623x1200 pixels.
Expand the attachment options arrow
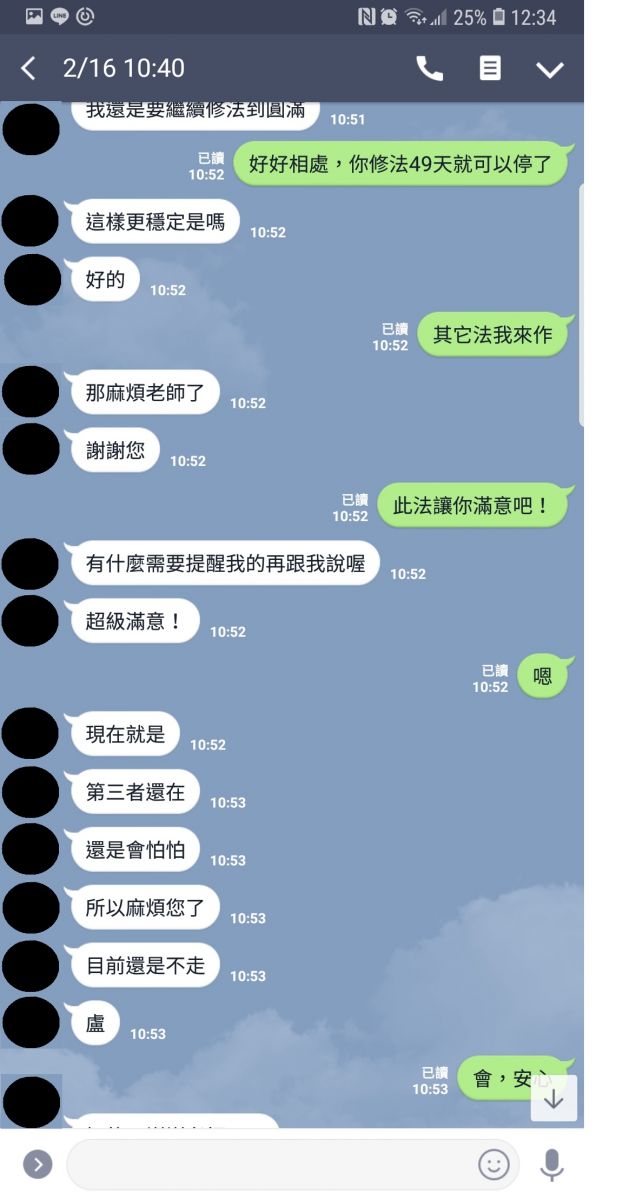pos(37,1164)
